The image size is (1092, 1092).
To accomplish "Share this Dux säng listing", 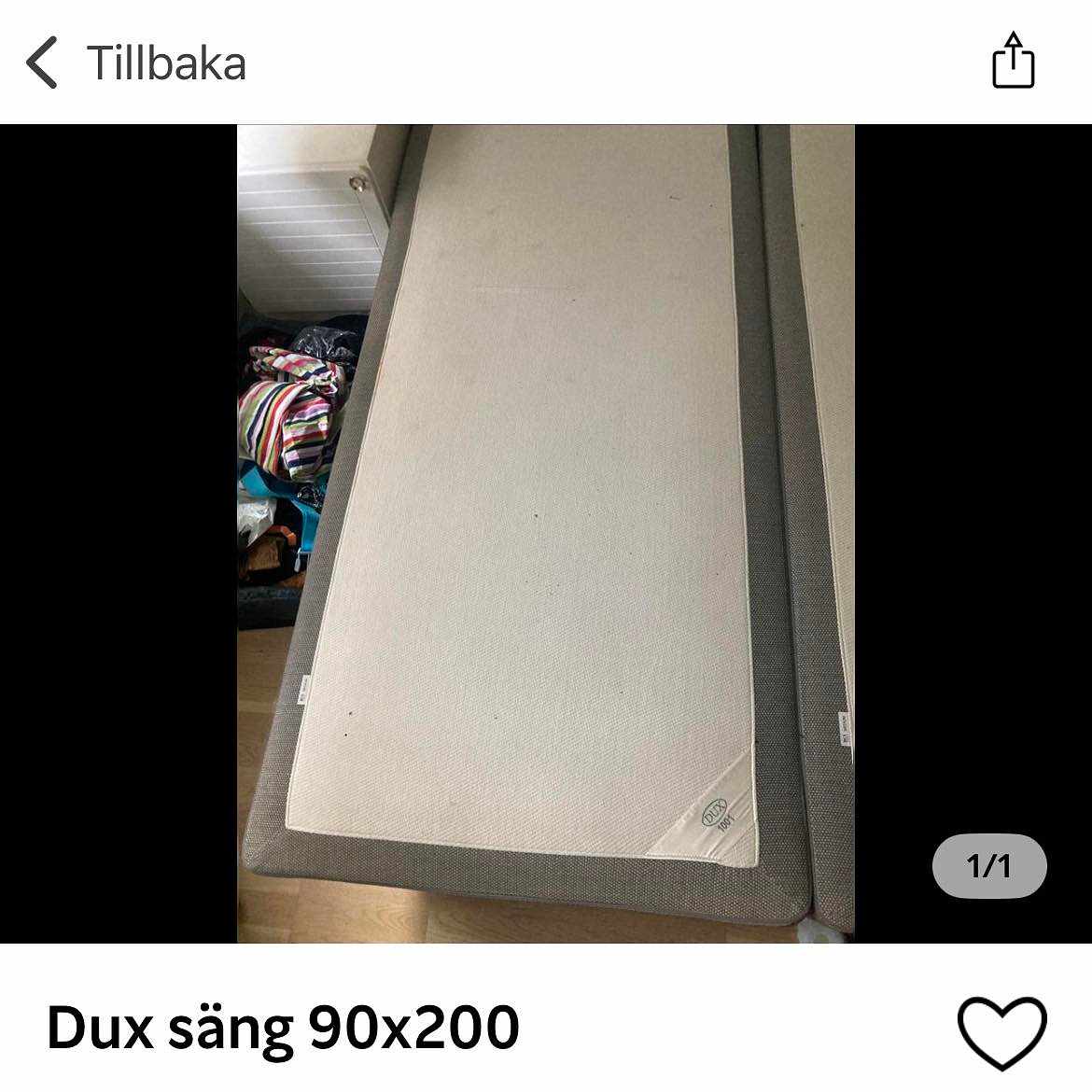I will point(1013,62).
